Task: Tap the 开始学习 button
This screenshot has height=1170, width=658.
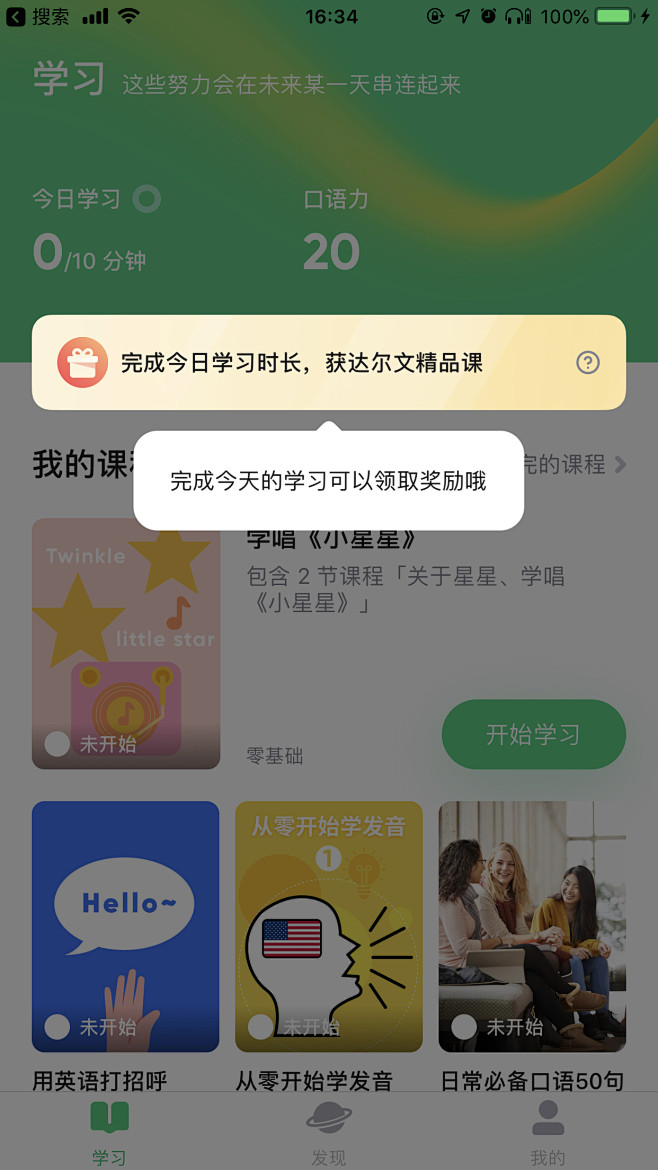Action: (x=533, y=735)
